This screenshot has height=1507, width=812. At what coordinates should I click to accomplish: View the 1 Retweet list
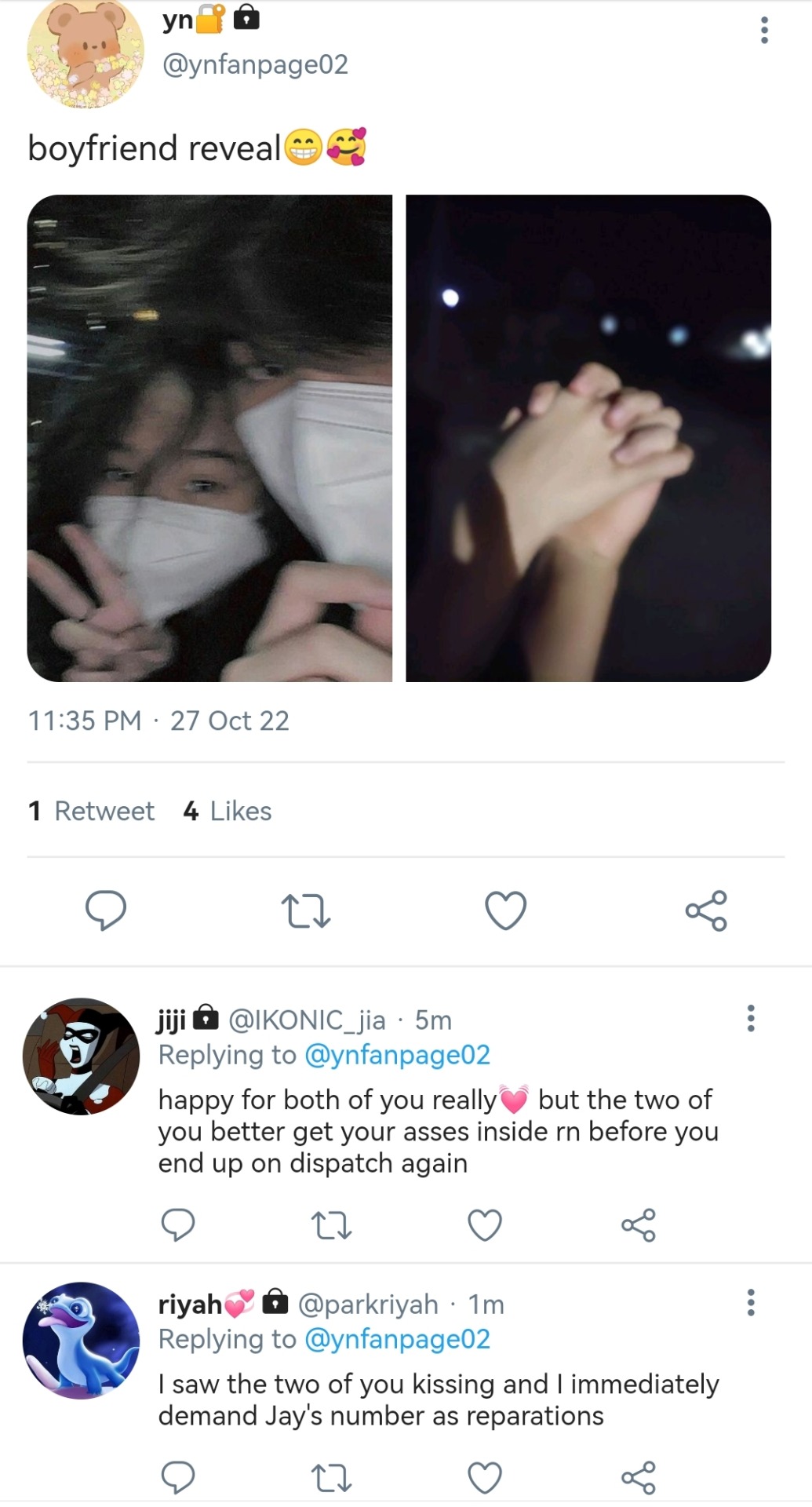tap(91, 811)
